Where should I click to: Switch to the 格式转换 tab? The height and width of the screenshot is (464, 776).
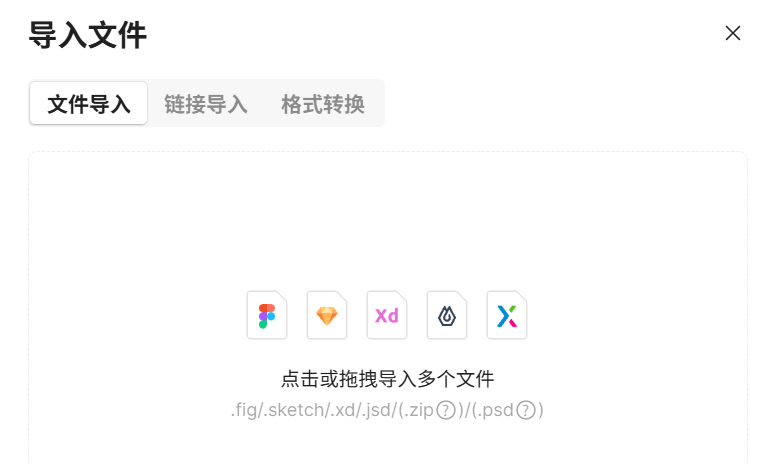323,104
